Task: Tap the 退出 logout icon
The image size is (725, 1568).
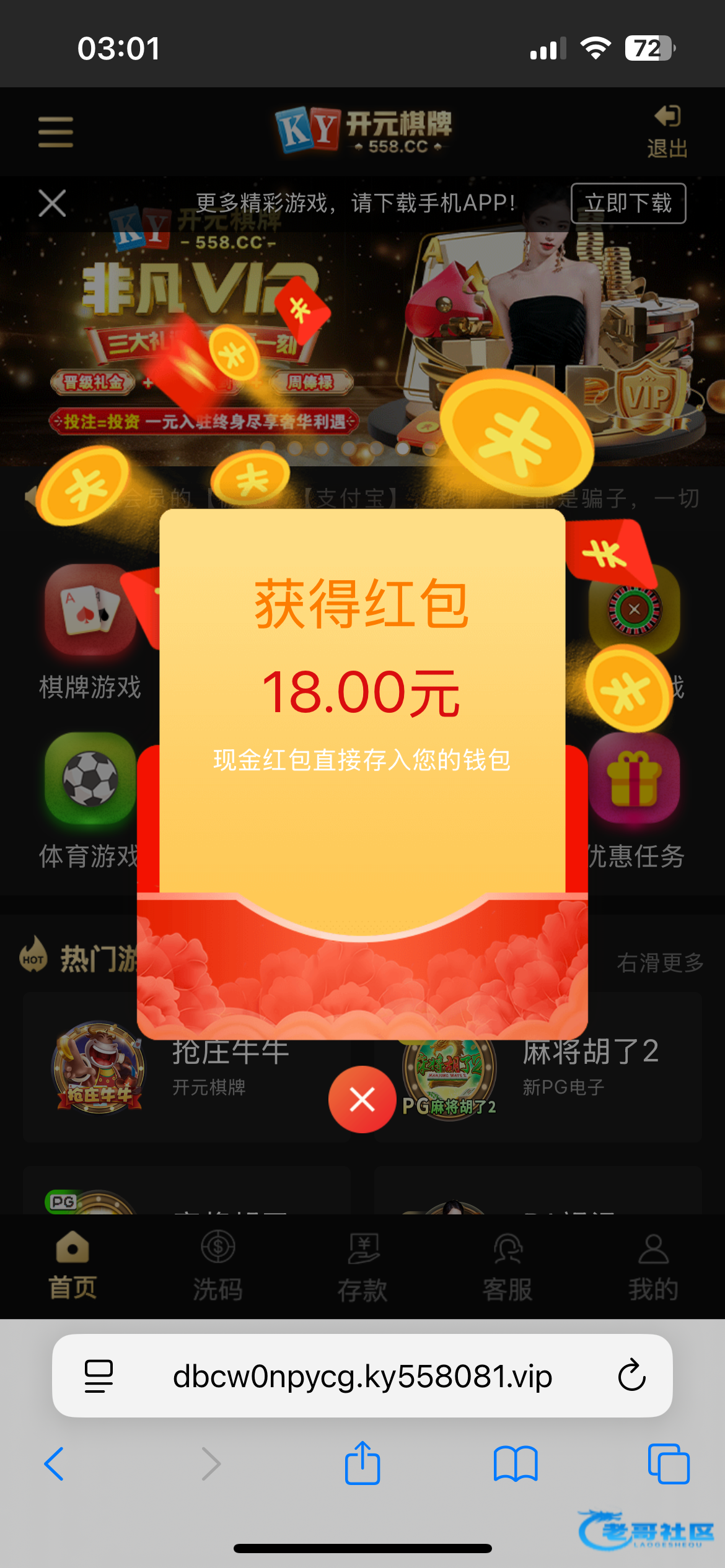Action: pyautogui.click(x=667, y=131)
